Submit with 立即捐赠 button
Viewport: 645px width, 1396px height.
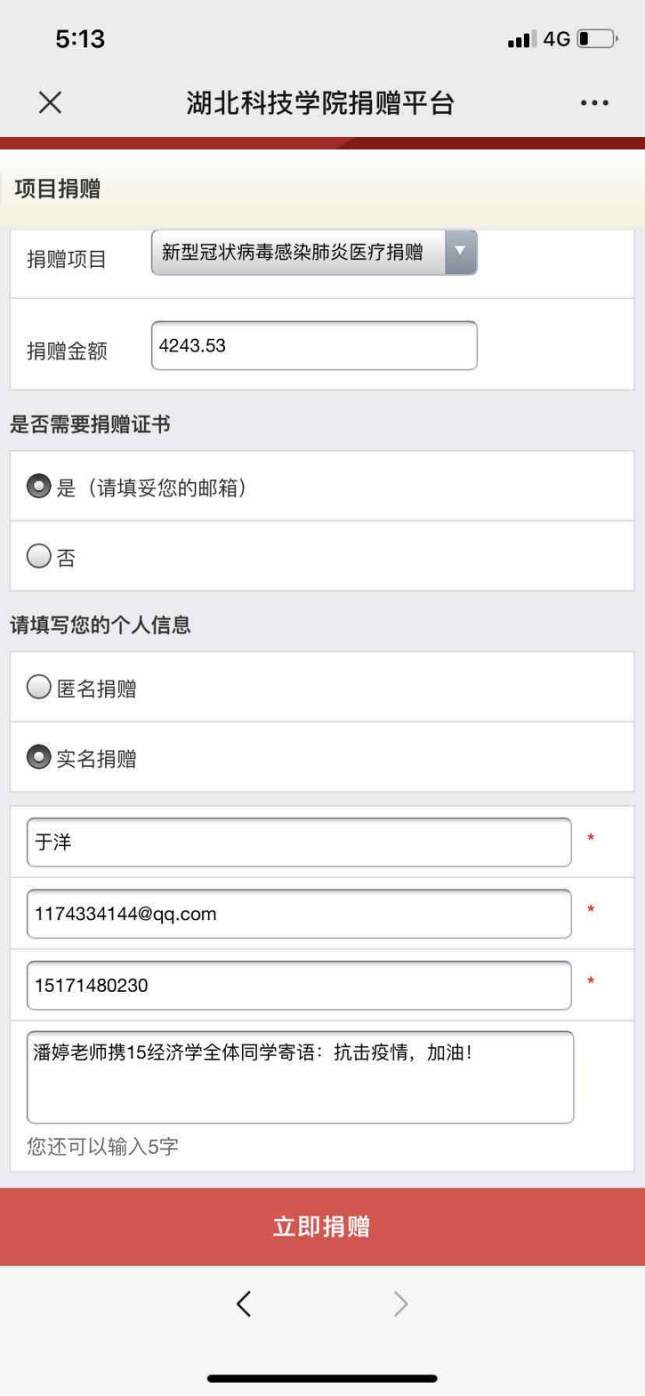[x=322, y=1227]
